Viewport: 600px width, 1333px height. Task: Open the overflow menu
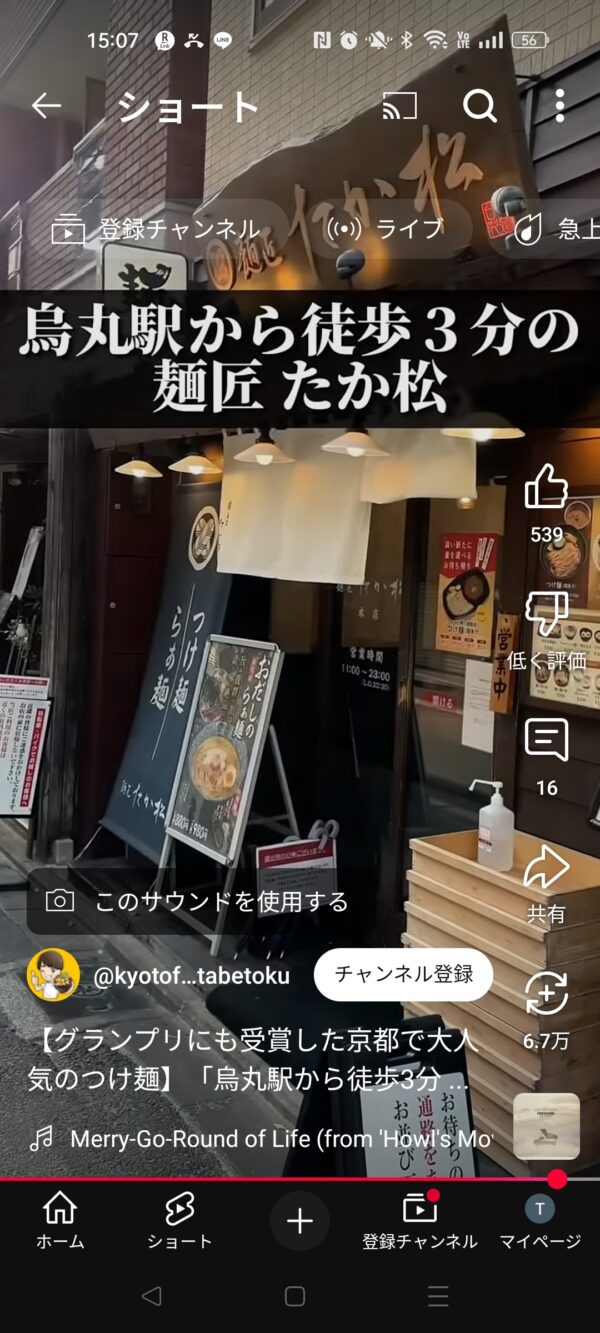pyautogui.click(x=559, y=106)
